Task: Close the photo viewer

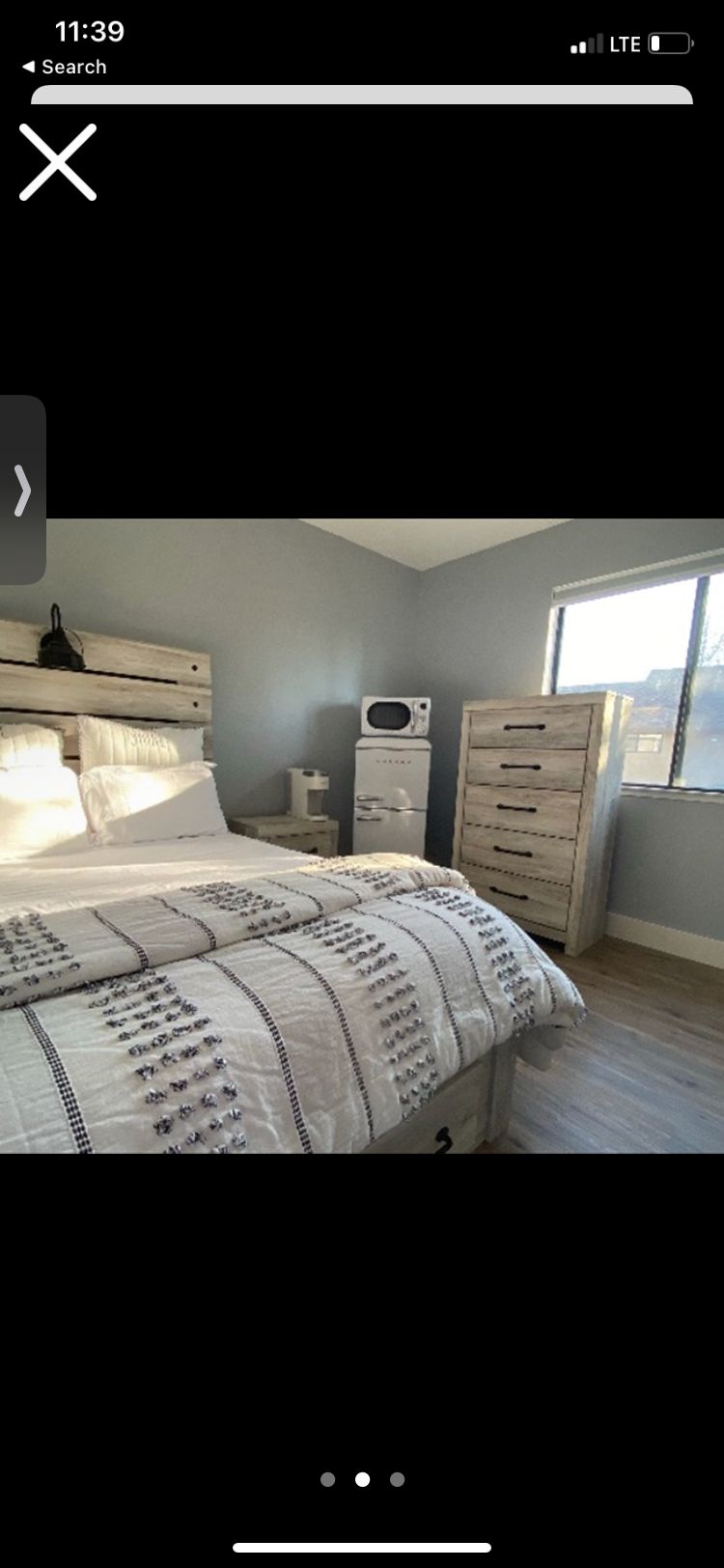Action: click(58, 162)
